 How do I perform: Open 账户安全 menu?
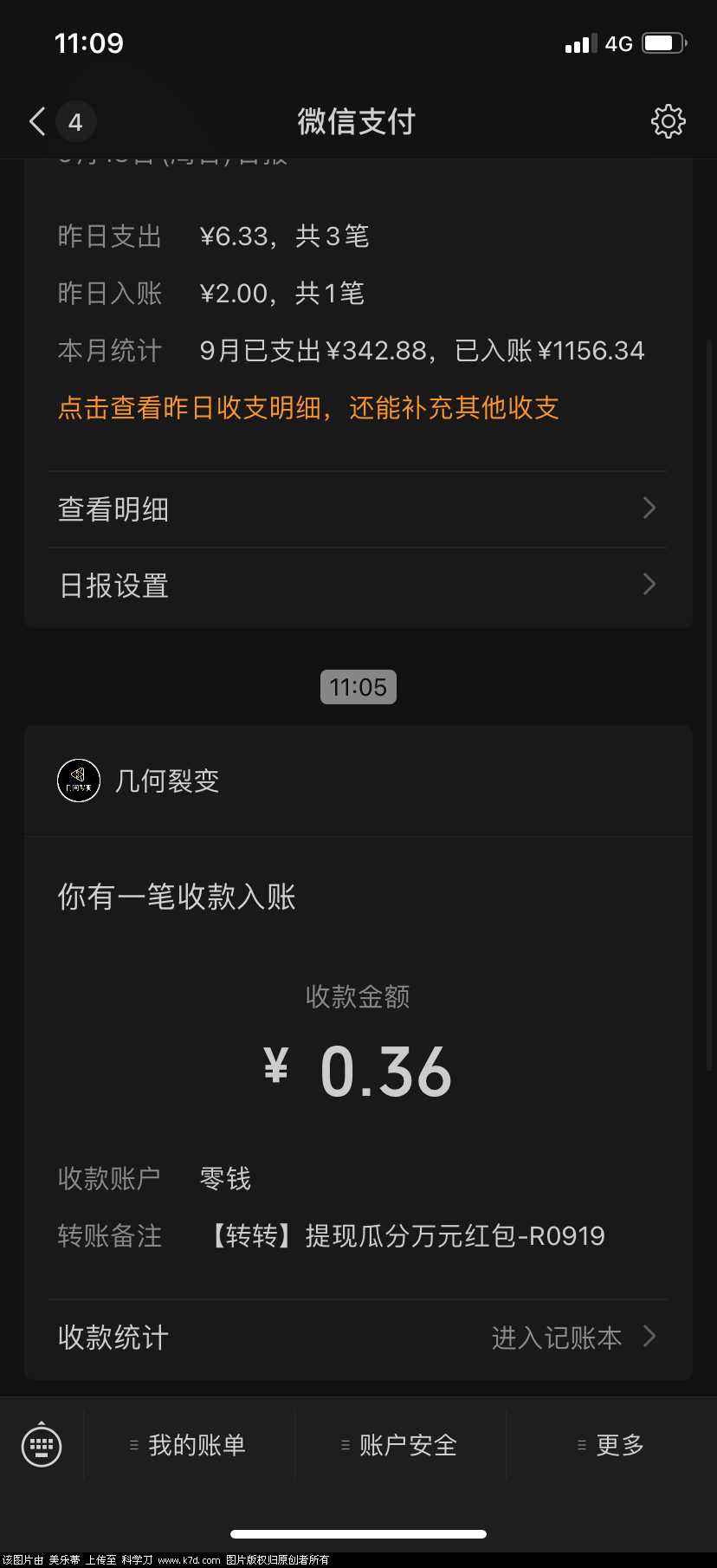tap(400, 1445)
